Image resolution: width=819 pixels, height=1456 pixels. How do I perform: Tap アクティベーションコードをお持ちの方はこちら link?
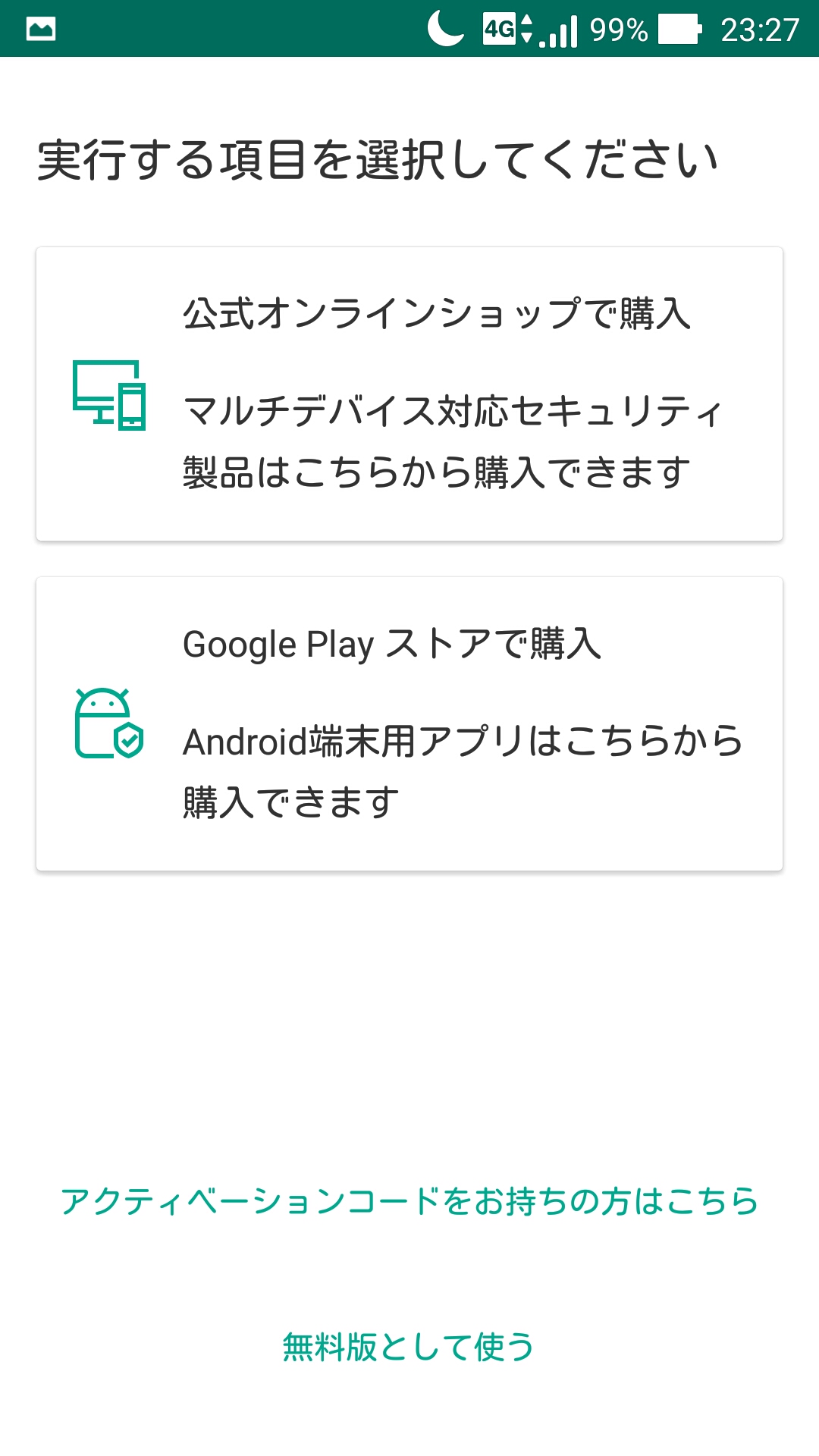[409, 1202]
